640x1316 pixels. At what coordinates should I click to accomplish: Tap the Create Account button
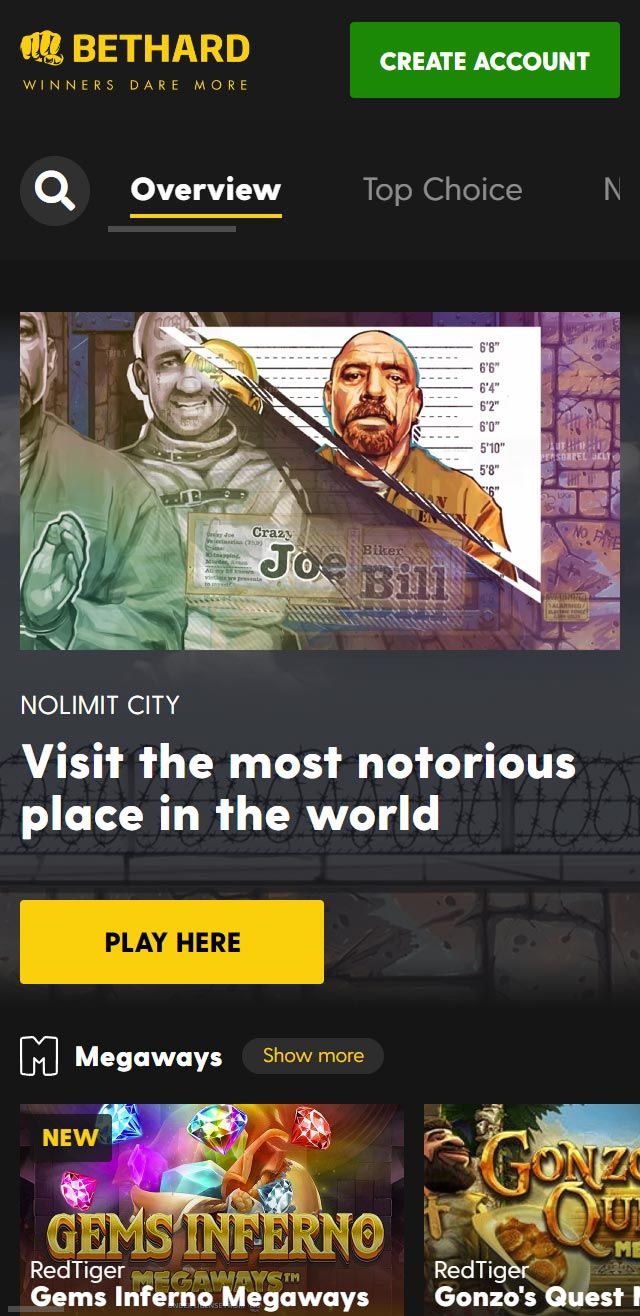[484, 60]
